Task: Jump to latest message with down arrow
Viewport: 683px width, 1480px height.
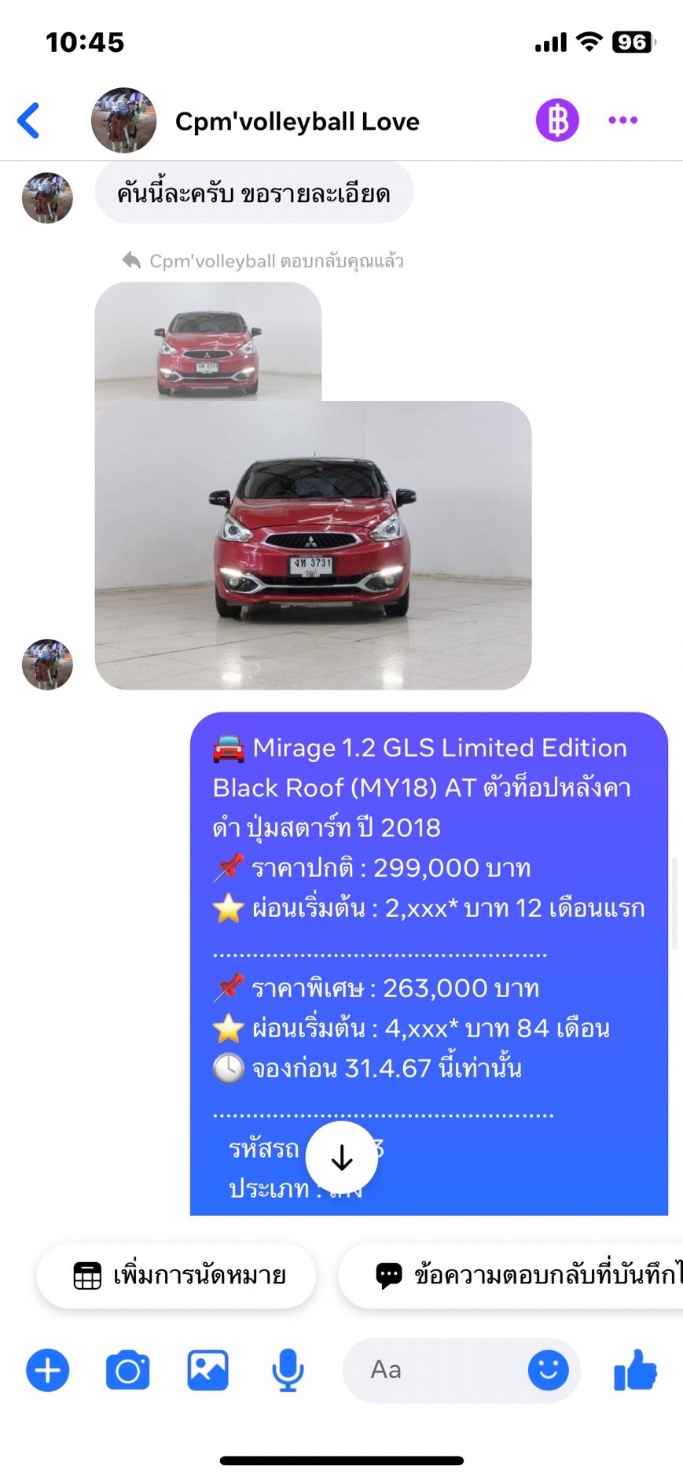Action: [x=342, y=1158]
